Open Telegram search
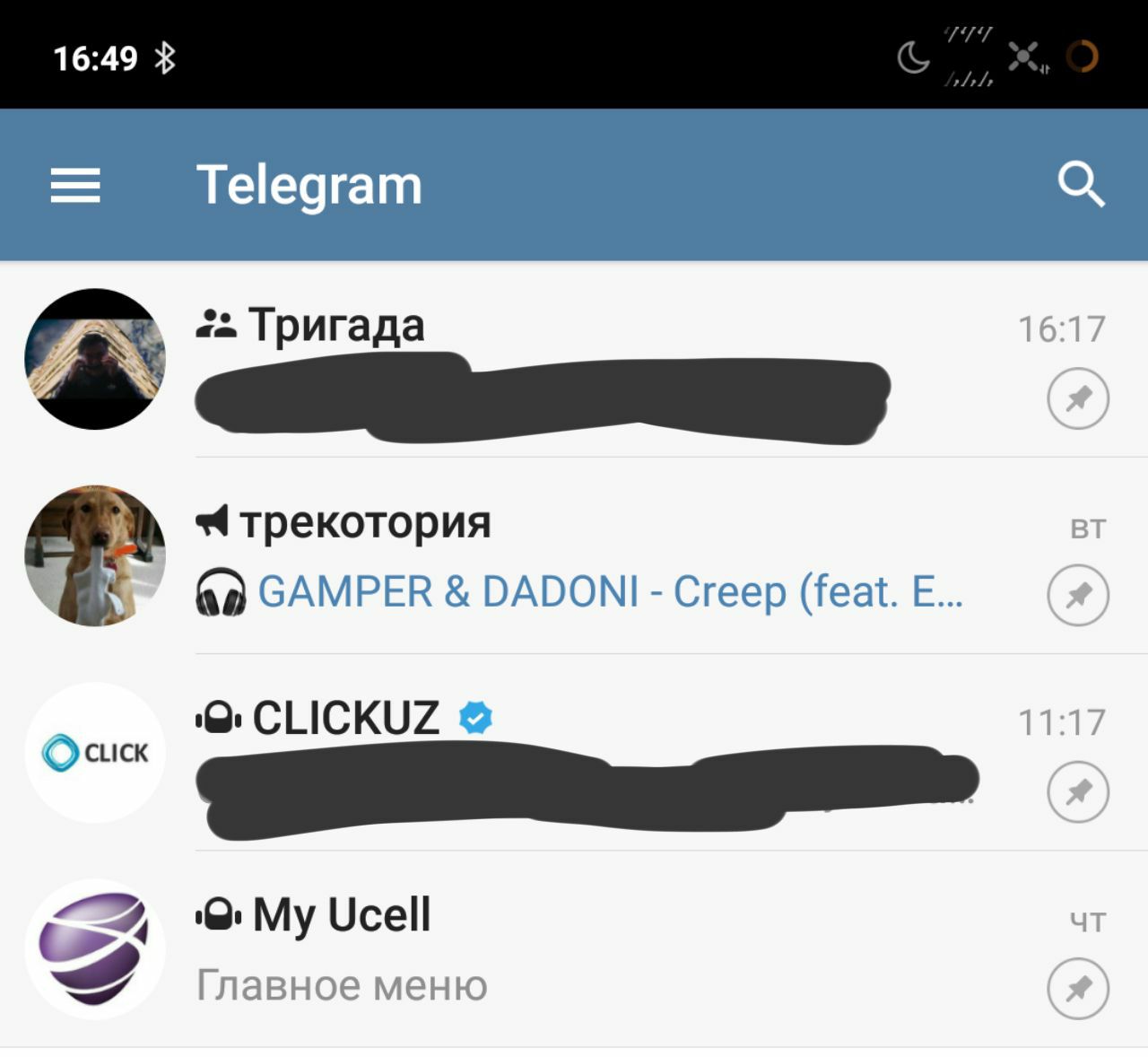Screen dimensions: 1148x1057 click(1080, 185)
